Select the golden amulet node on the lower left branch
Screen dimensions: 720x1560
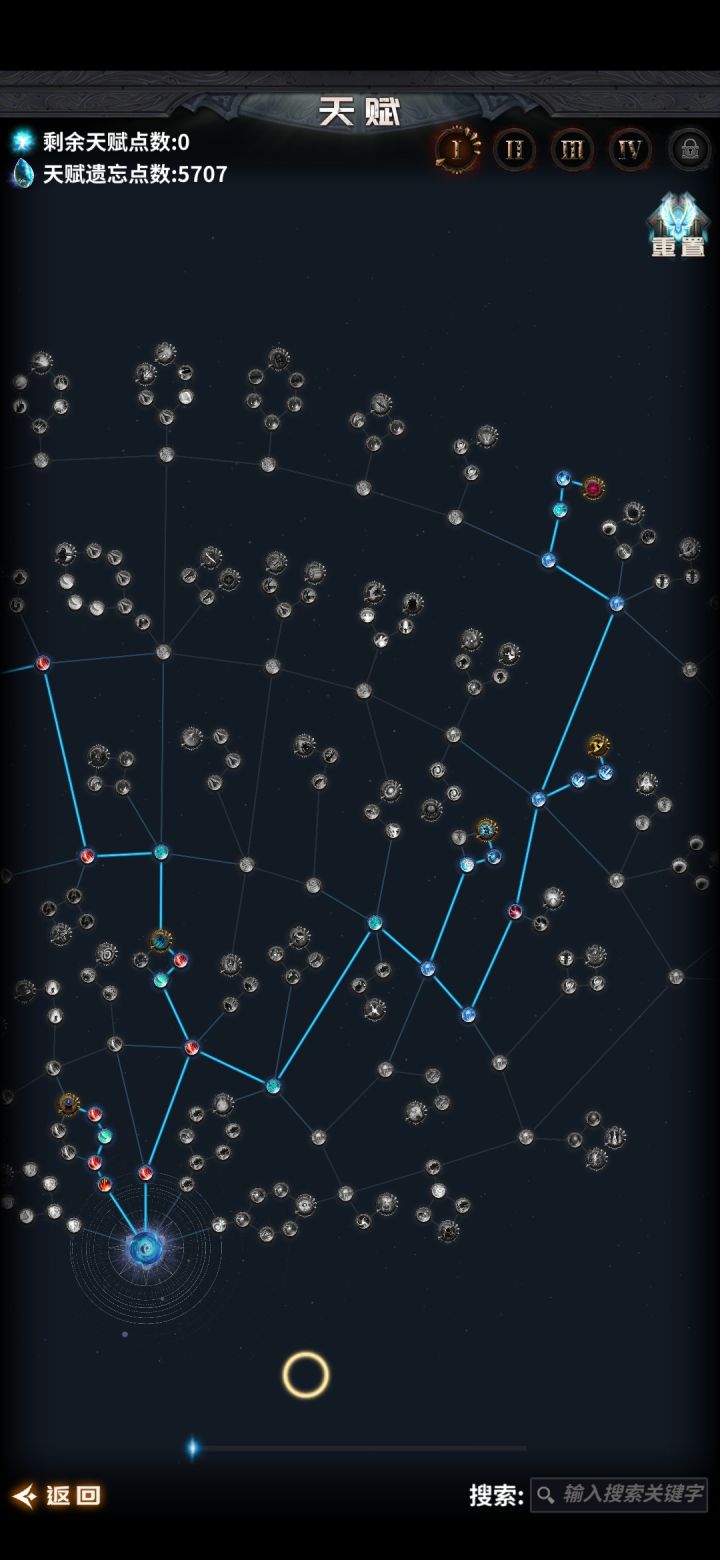68,1105
